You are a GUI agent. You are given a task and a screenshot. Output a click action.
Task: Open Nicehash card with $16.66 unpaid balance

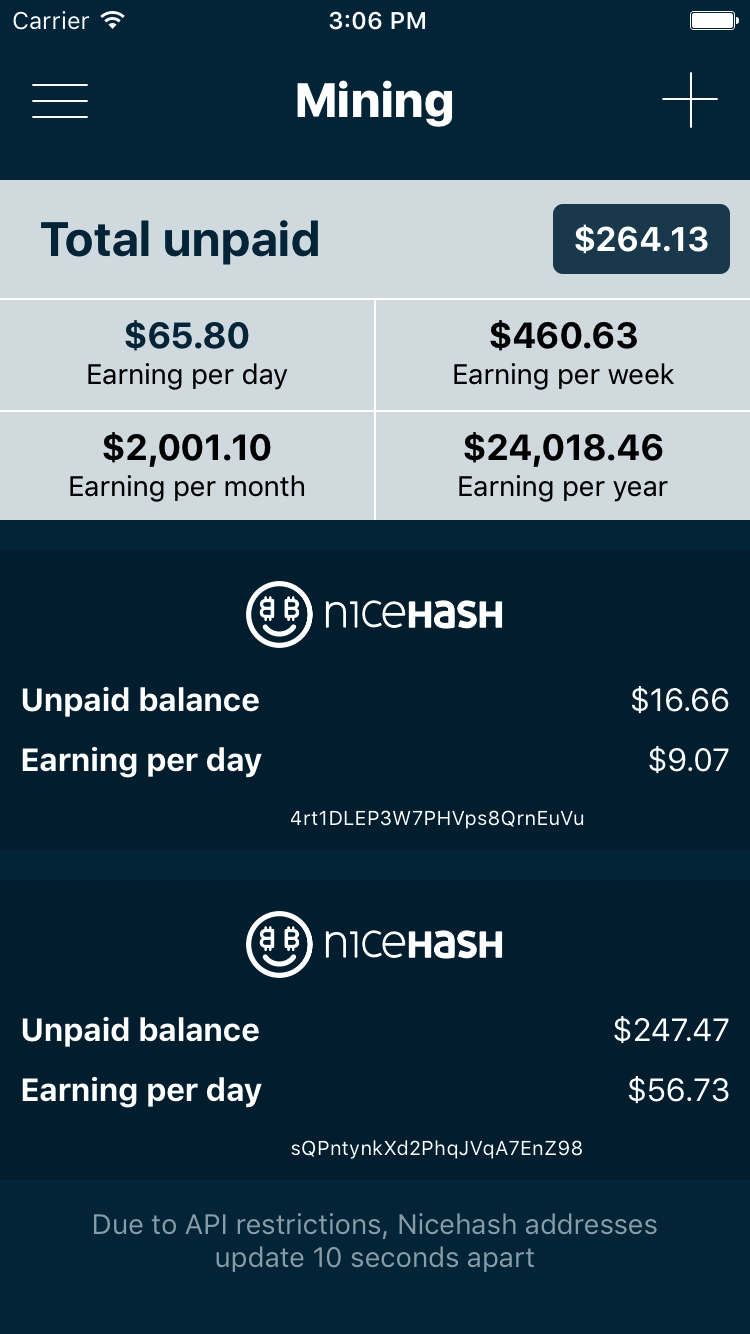[x=375, y=700]
